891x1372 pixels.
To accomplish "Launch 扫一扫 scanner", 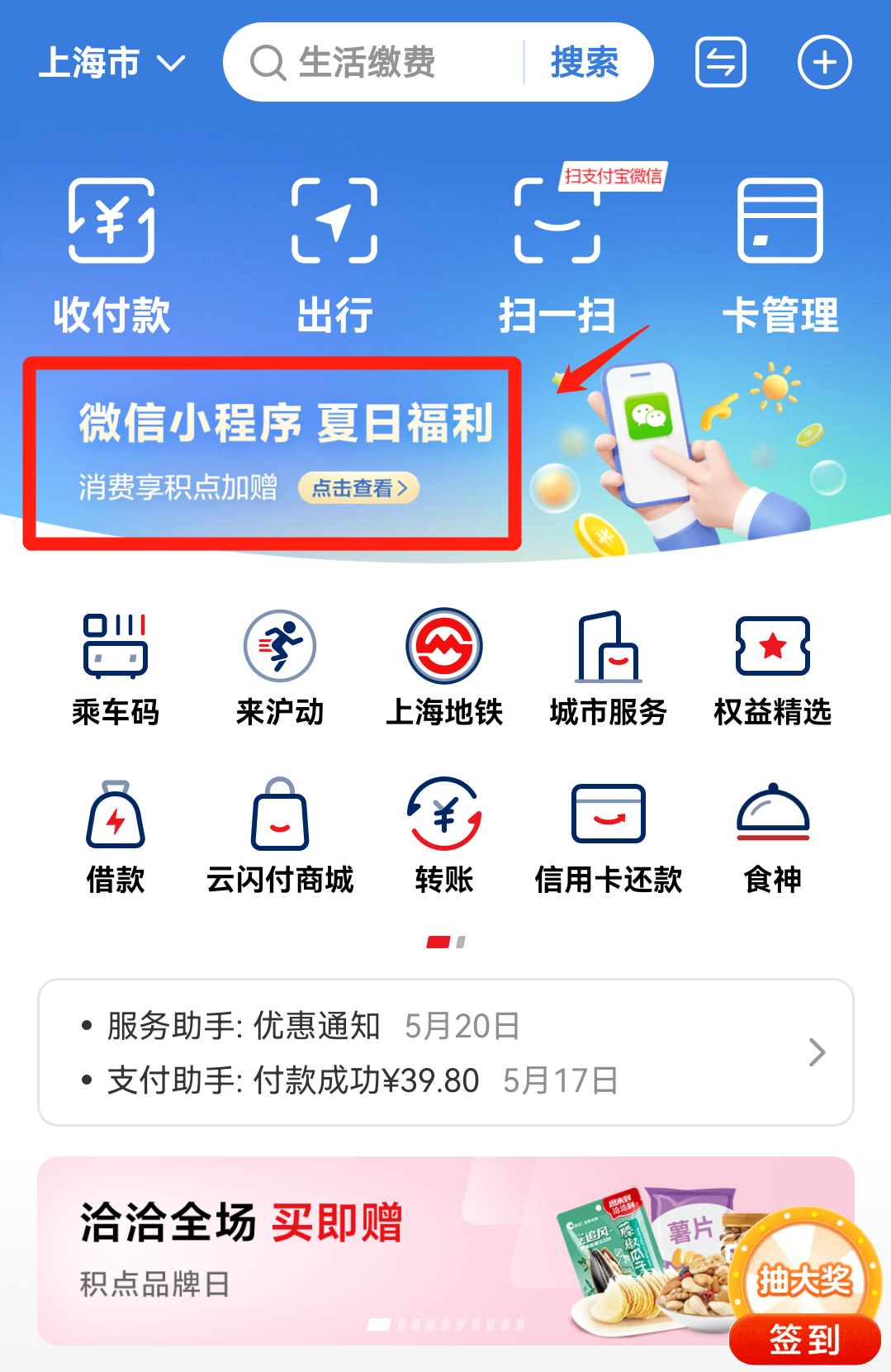I will (x=557, y=254).
